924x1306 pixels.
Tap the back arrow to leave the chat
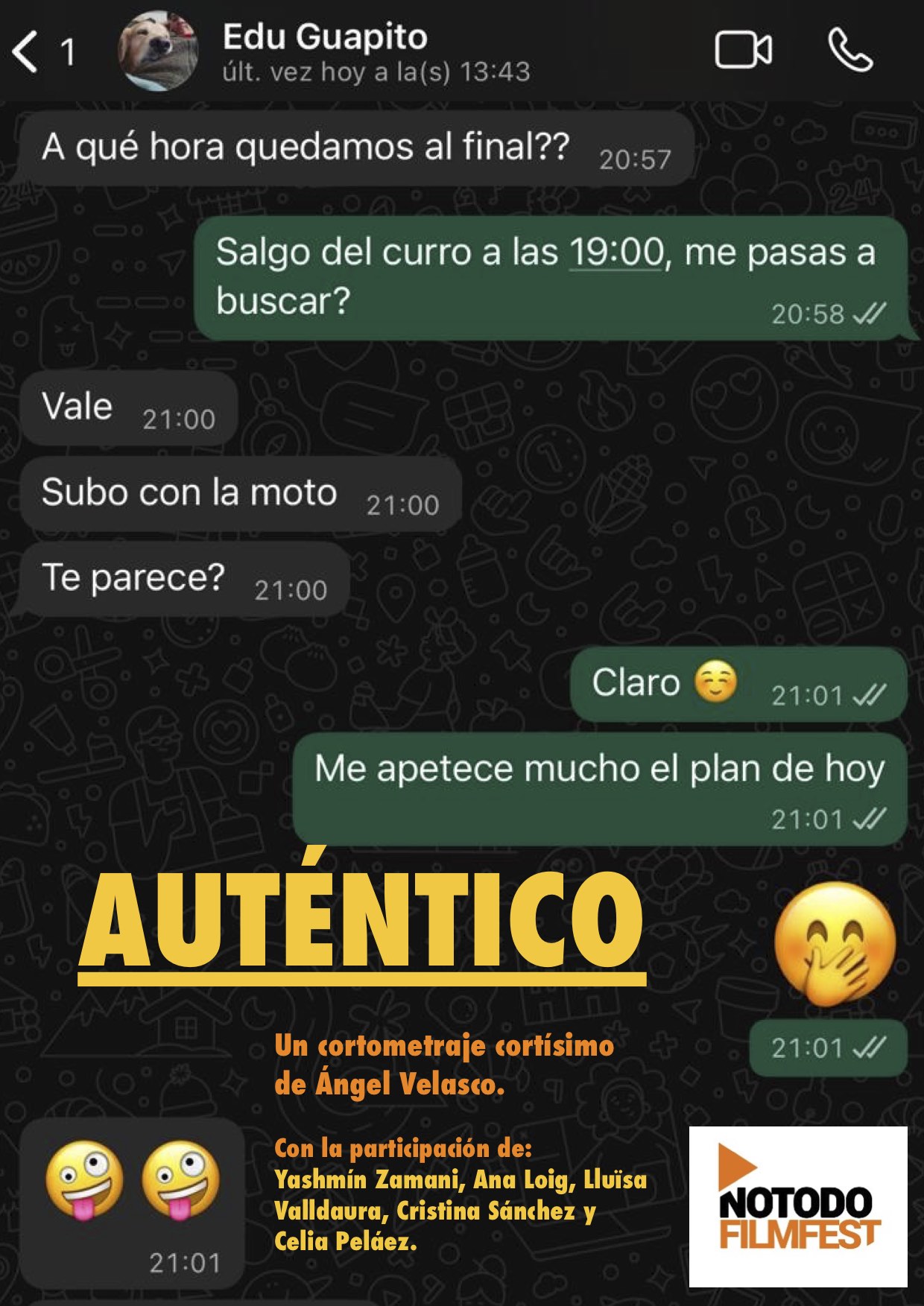(26, 52)
